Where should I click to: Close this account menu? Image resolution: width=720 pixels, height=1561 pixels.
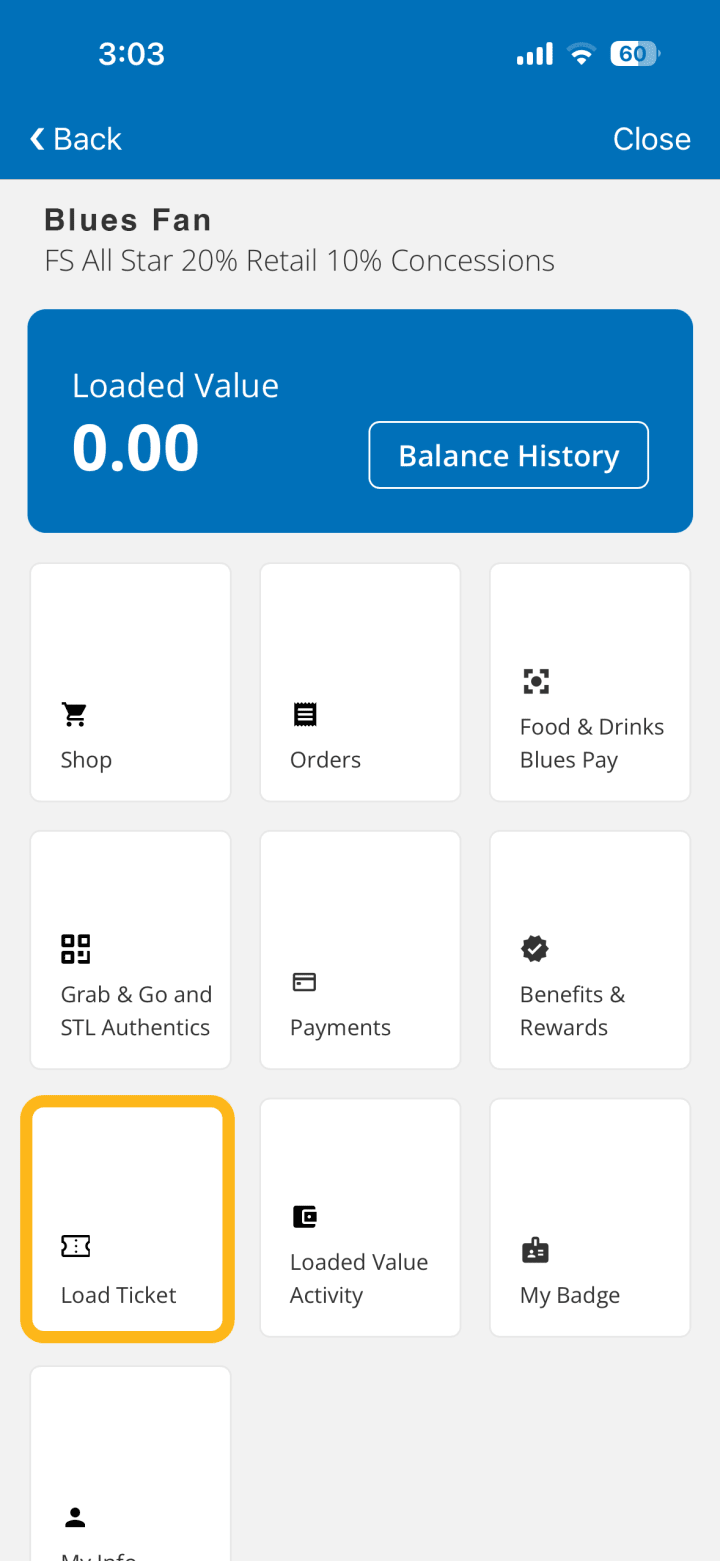tap(651, 139)
